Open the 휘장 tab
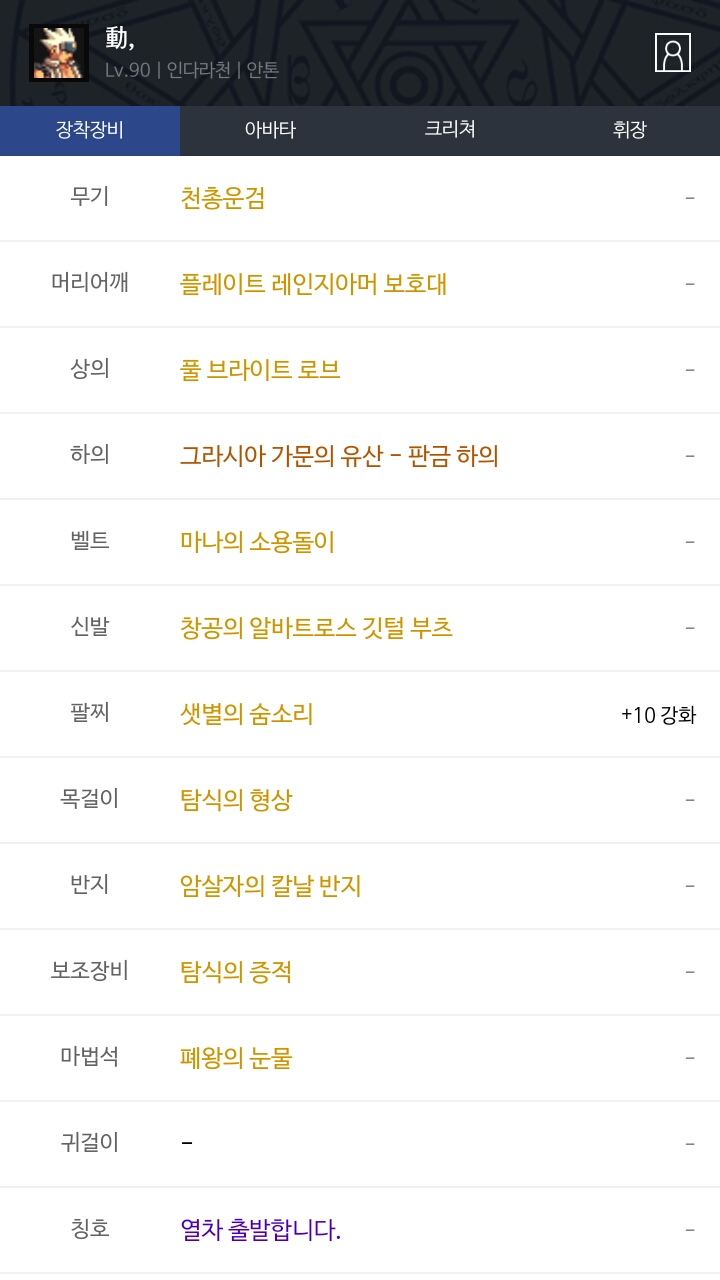 [x=630, y=130]
